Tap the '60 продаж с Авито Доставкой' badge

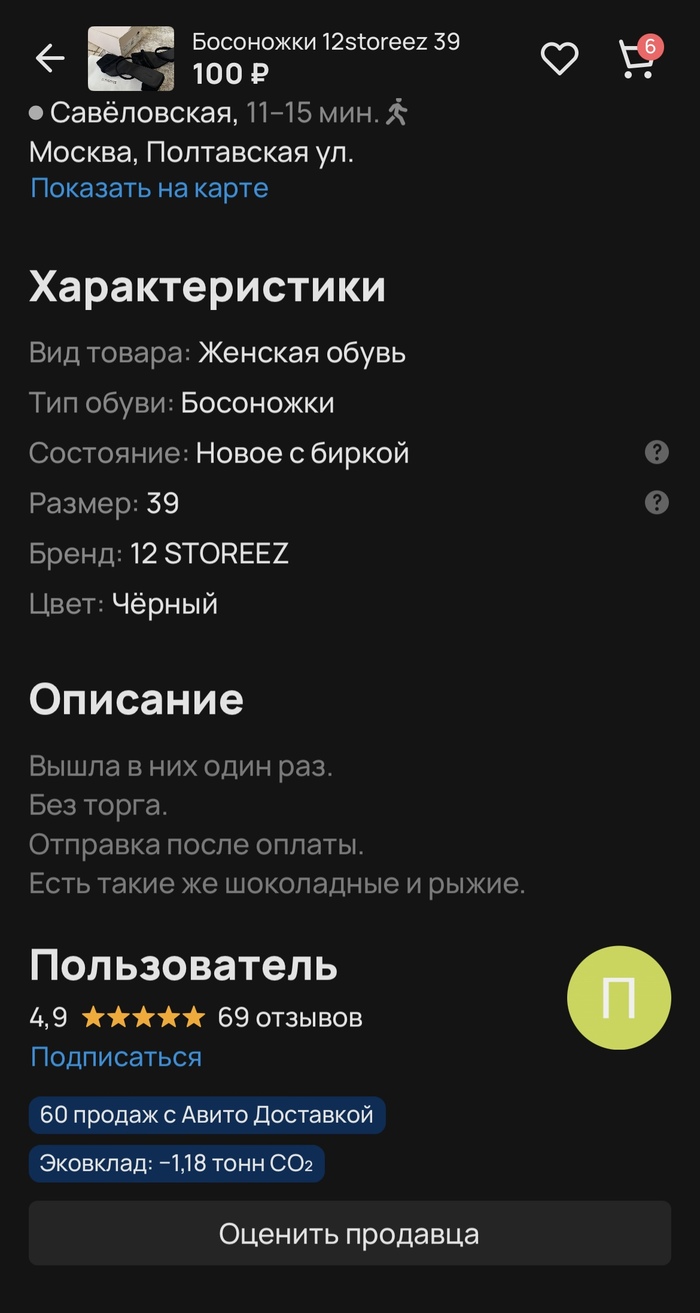(206, 1114)
